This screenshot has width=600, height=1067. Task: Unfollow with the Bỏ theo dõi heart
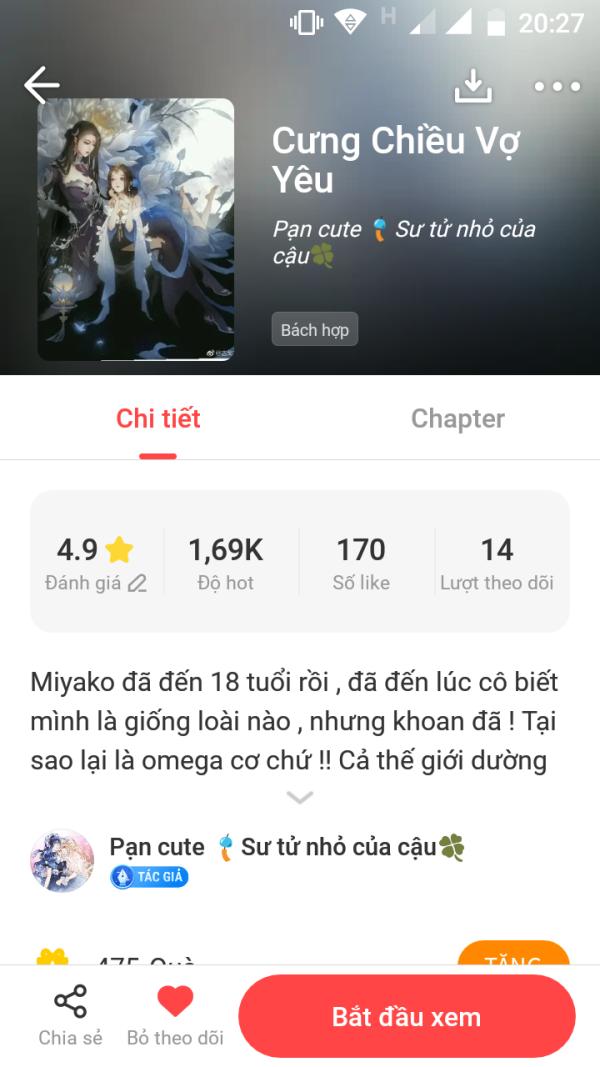pos(175,1015)
